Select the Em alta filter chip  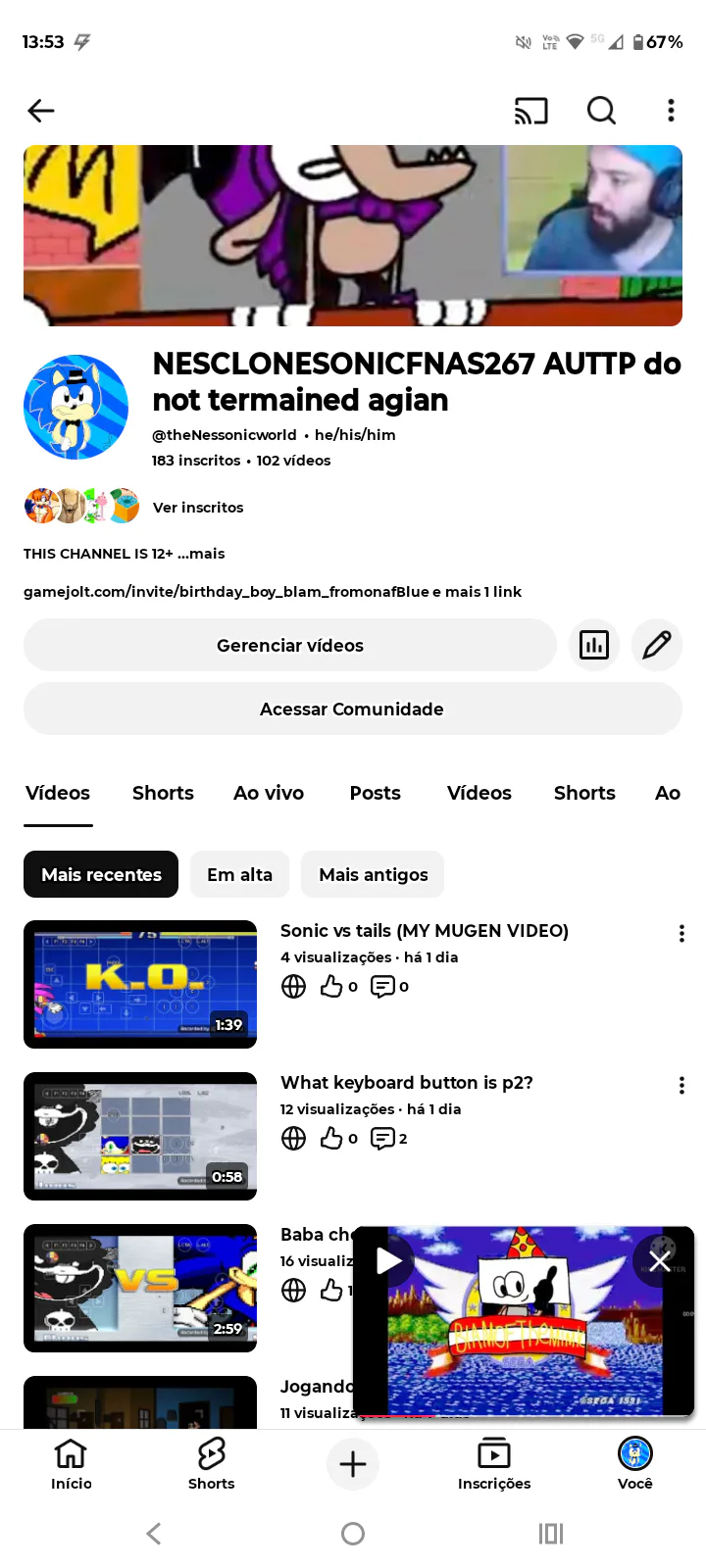click(240, 874)
